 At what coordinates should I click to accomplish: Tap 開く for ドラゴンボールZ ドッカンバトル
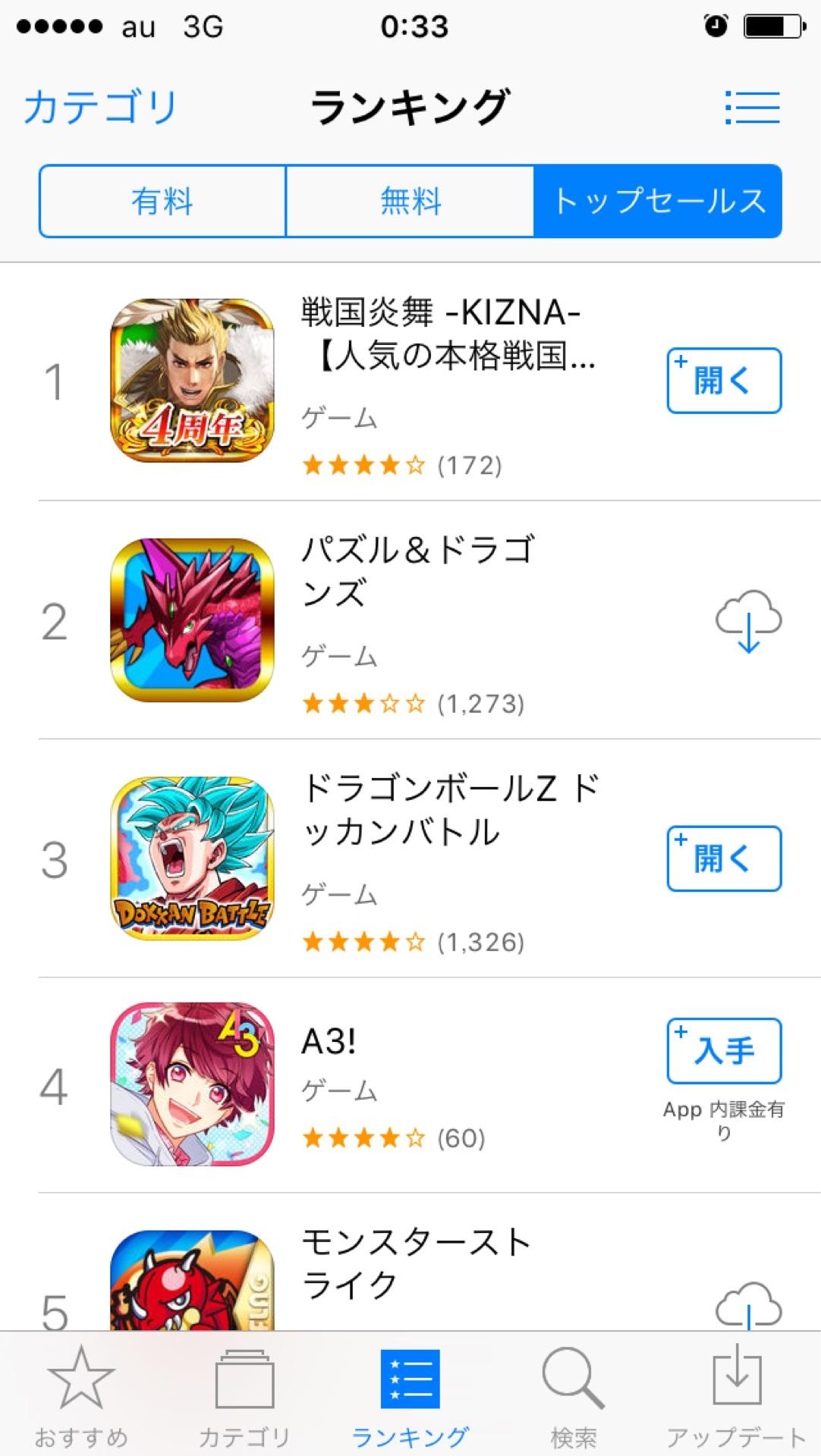723,858
